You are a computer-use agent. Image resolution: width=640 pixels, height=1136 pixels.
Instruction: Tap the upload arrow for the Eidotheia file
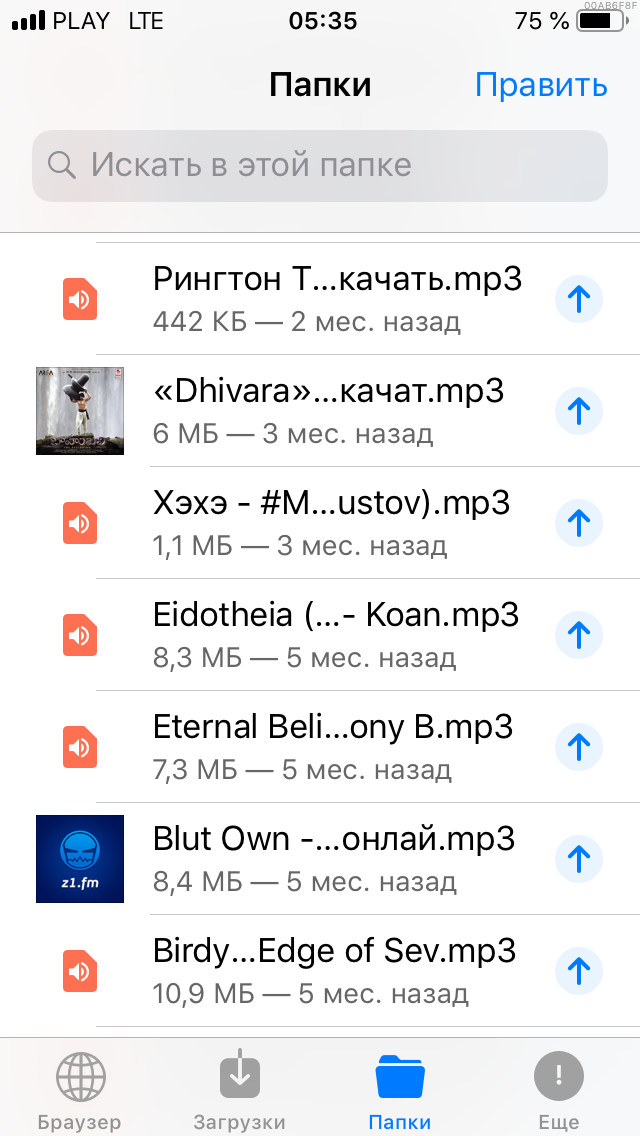pyautogui.click(x=579, y=634)
